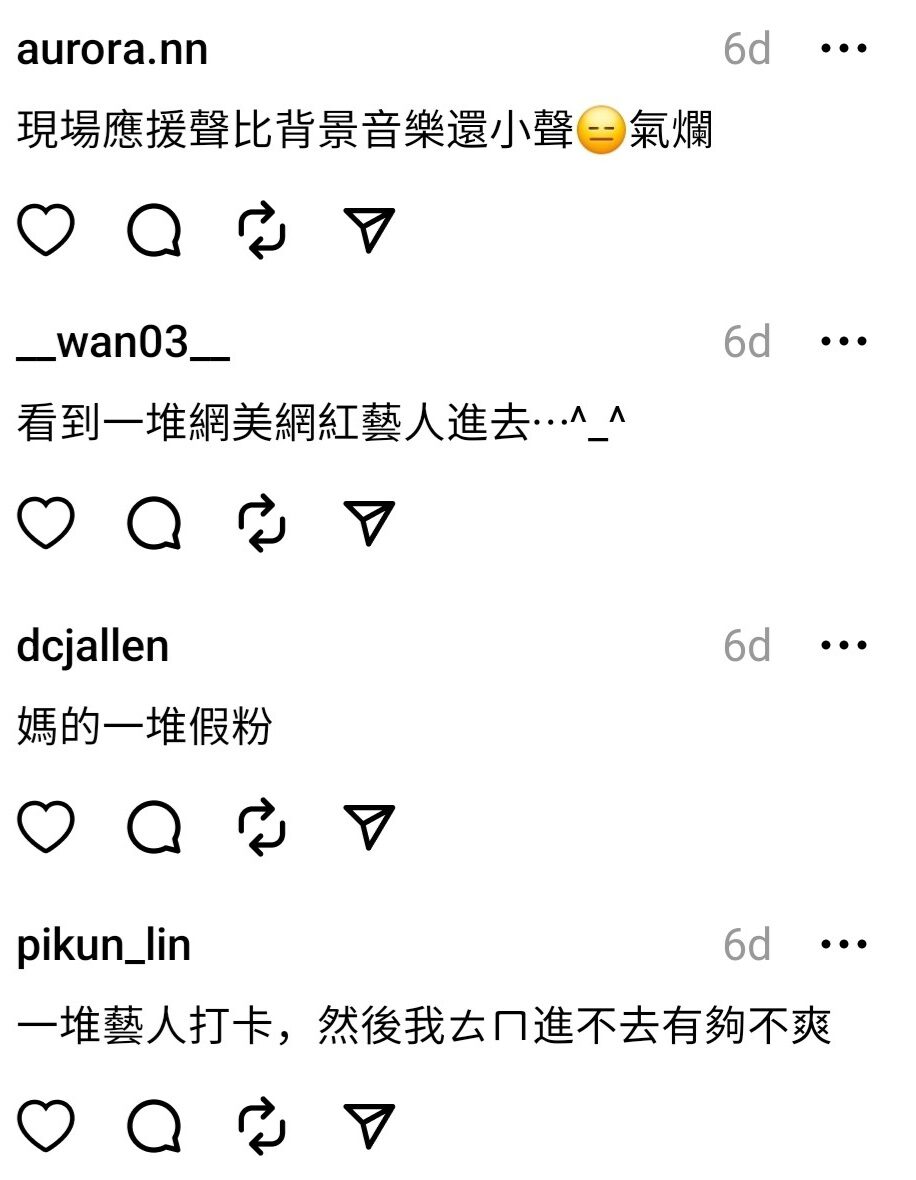Like aurora.nn's comment
This screenshot has height=1180, width=916.
click(46, 231)
